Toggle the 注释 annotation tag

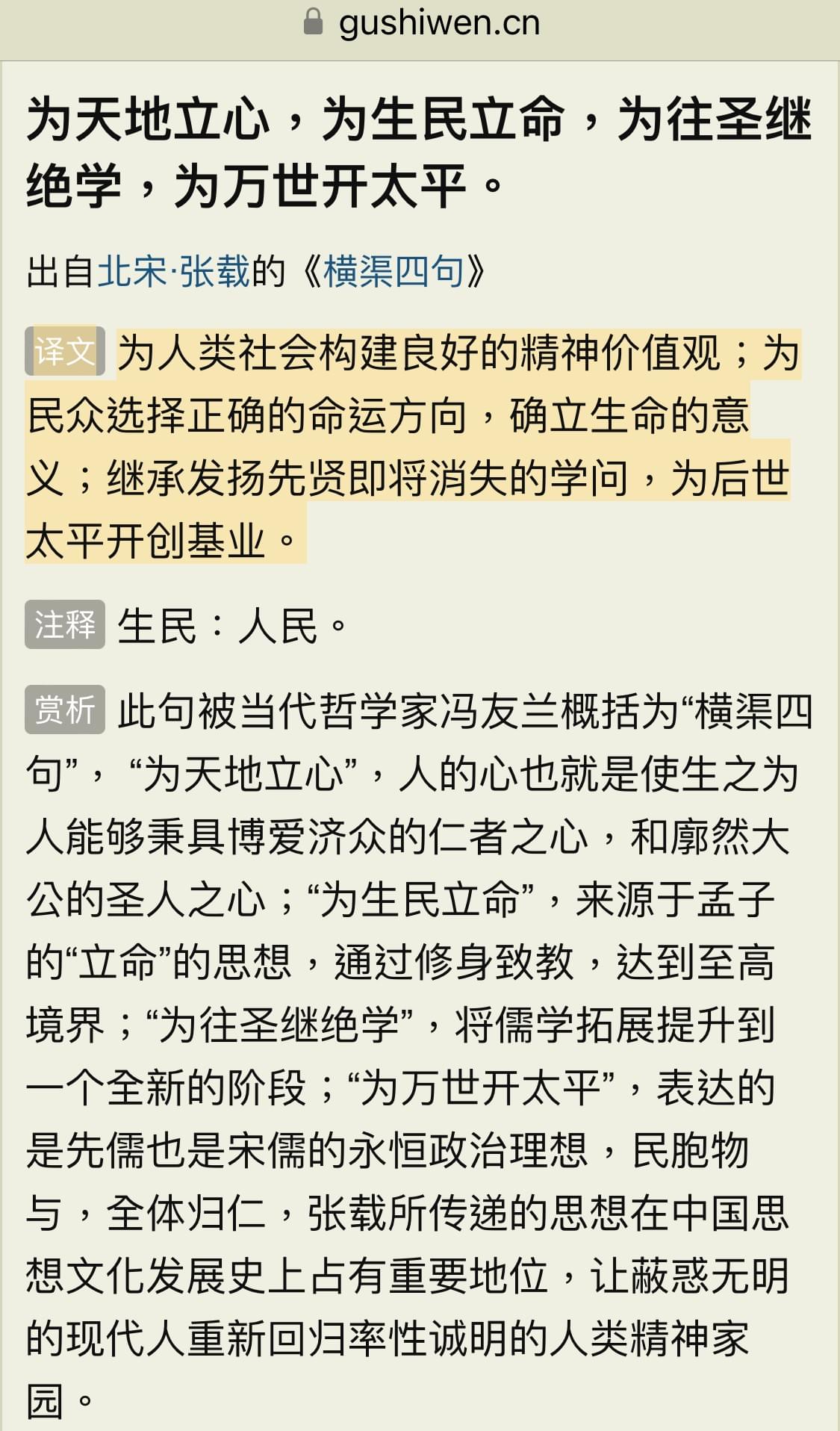pos(65,624)
